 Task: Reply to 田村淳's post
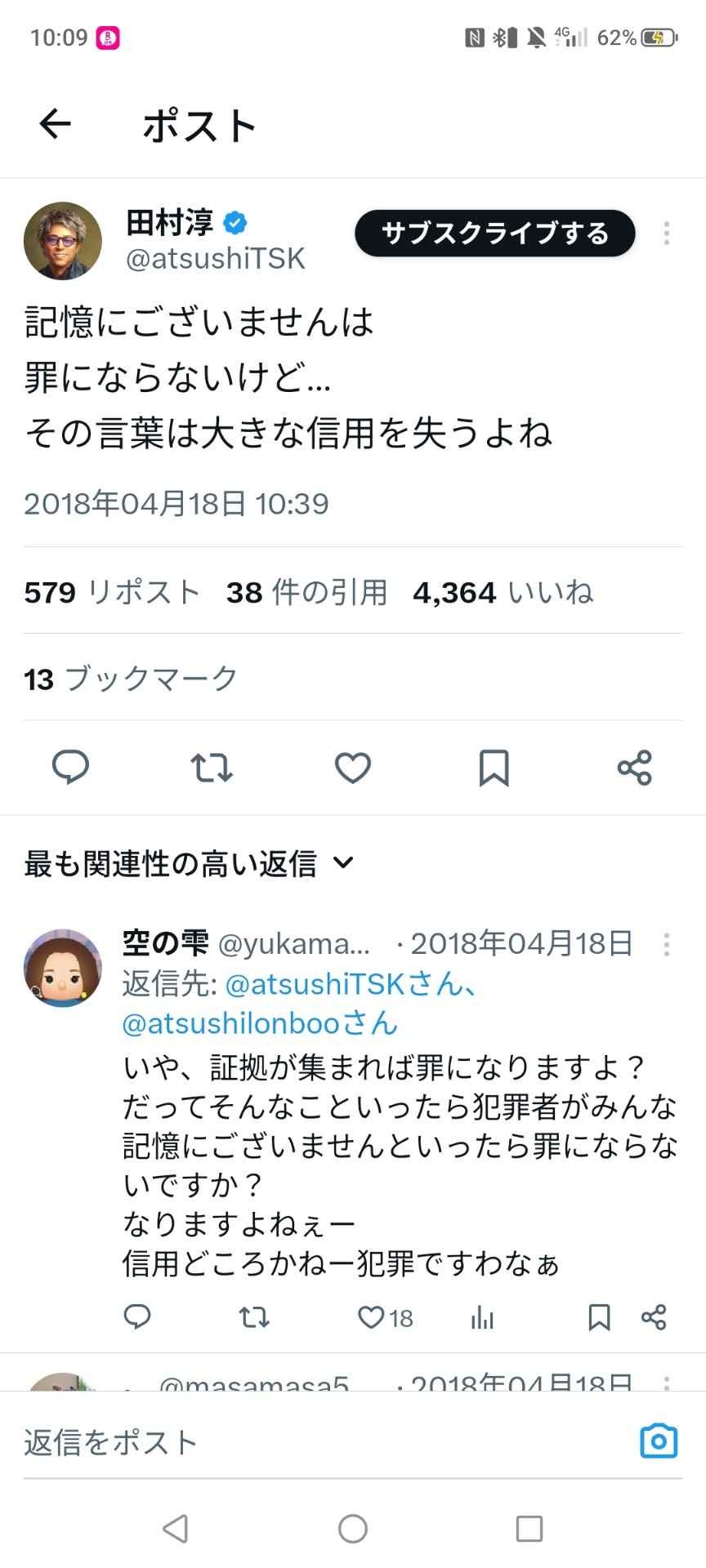click(71, 768)
